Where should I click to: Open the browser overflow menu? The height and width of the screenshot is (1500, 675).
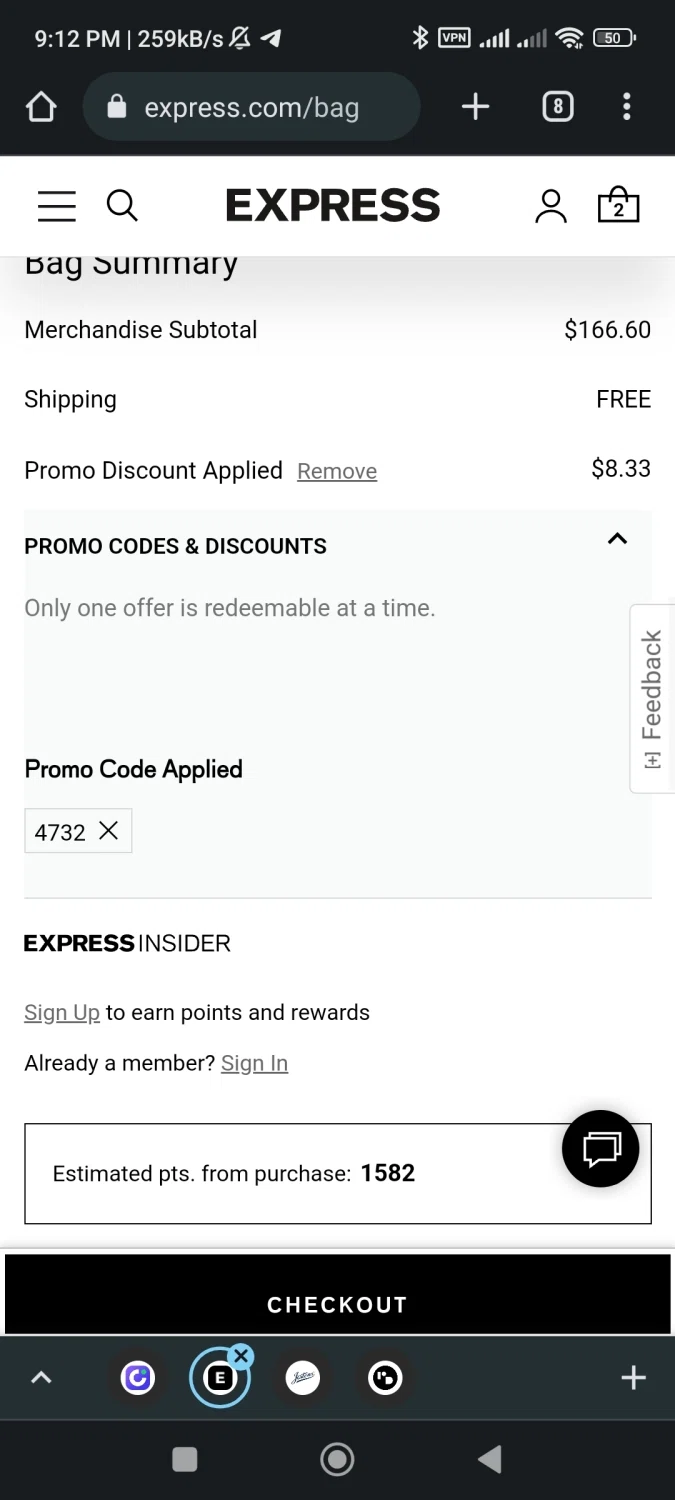click(627, 107)
